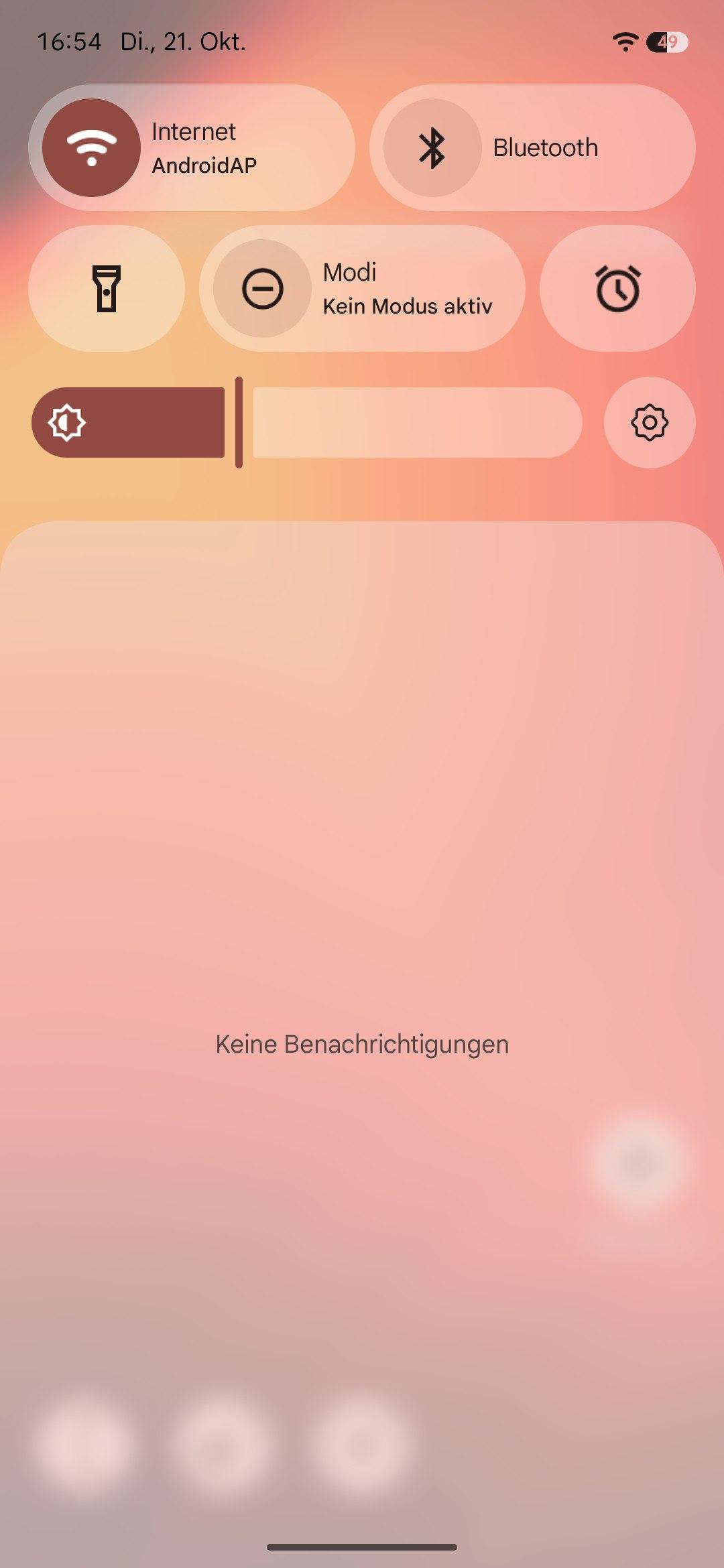Open the alarm clock tile

[x=617, y=289]
